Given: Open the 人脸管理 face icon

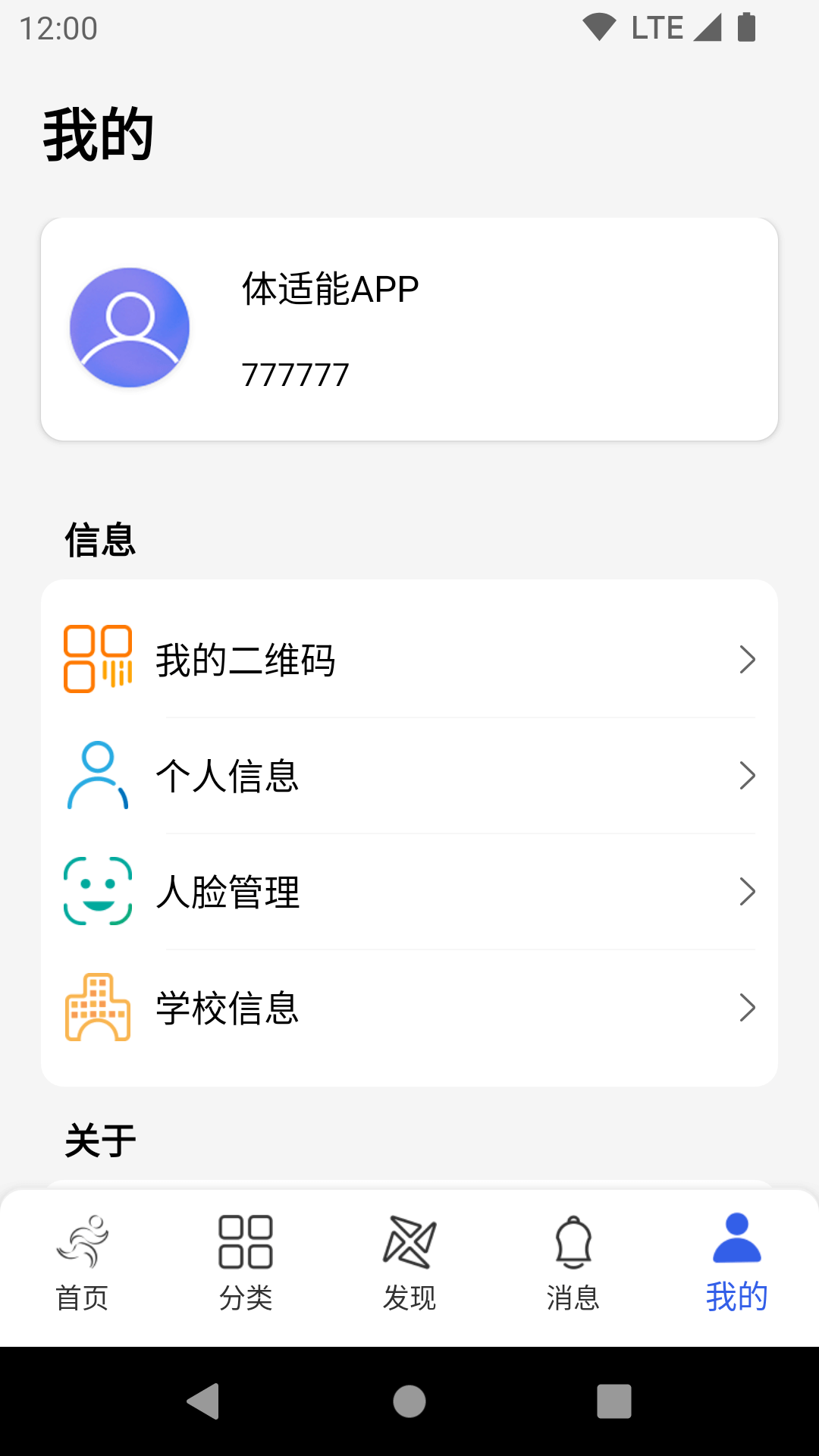Looking at the screenshot, I should click(98, 892).
